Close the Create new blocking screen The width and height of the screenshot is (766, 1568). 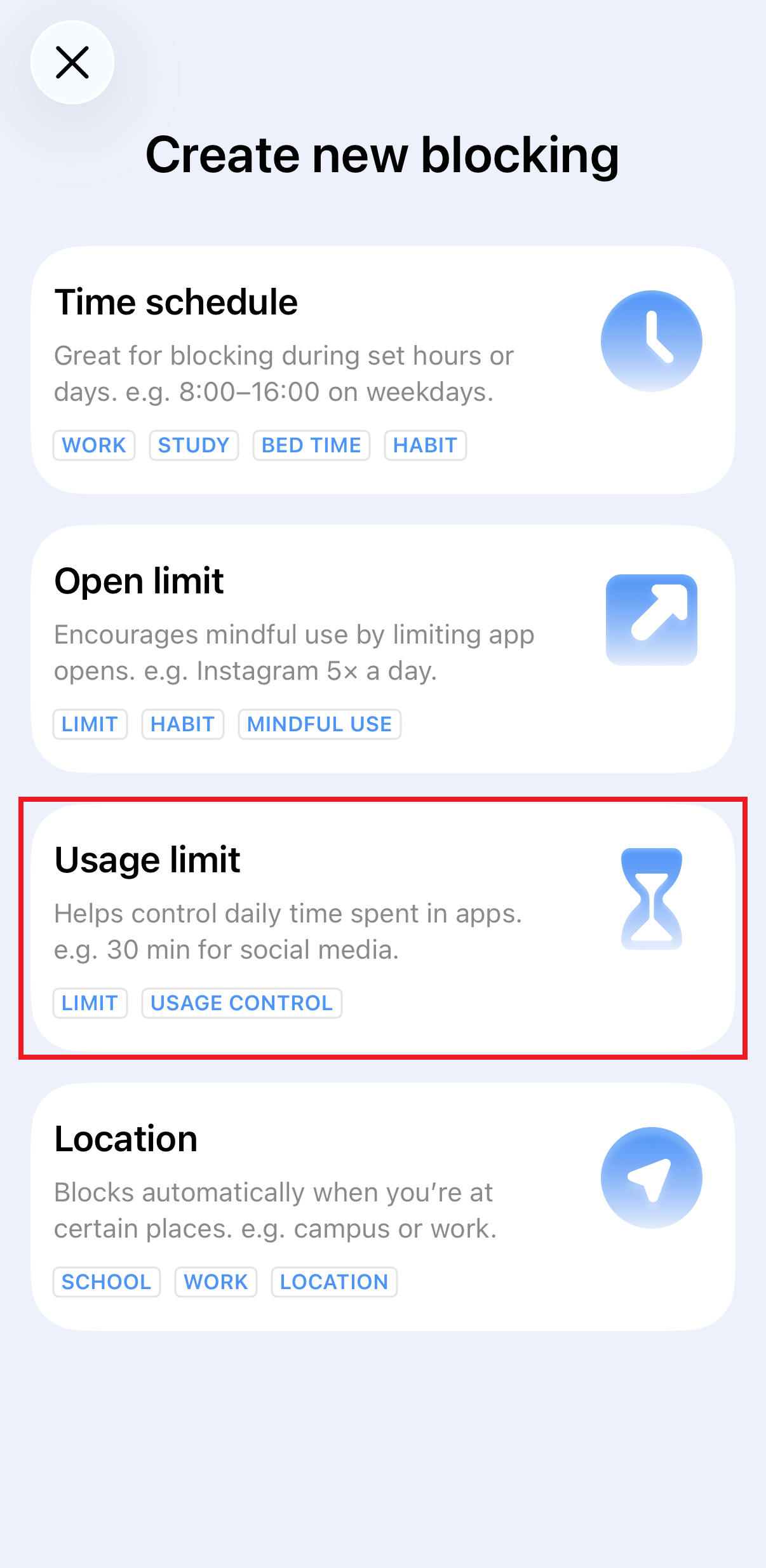pos(72,62)
